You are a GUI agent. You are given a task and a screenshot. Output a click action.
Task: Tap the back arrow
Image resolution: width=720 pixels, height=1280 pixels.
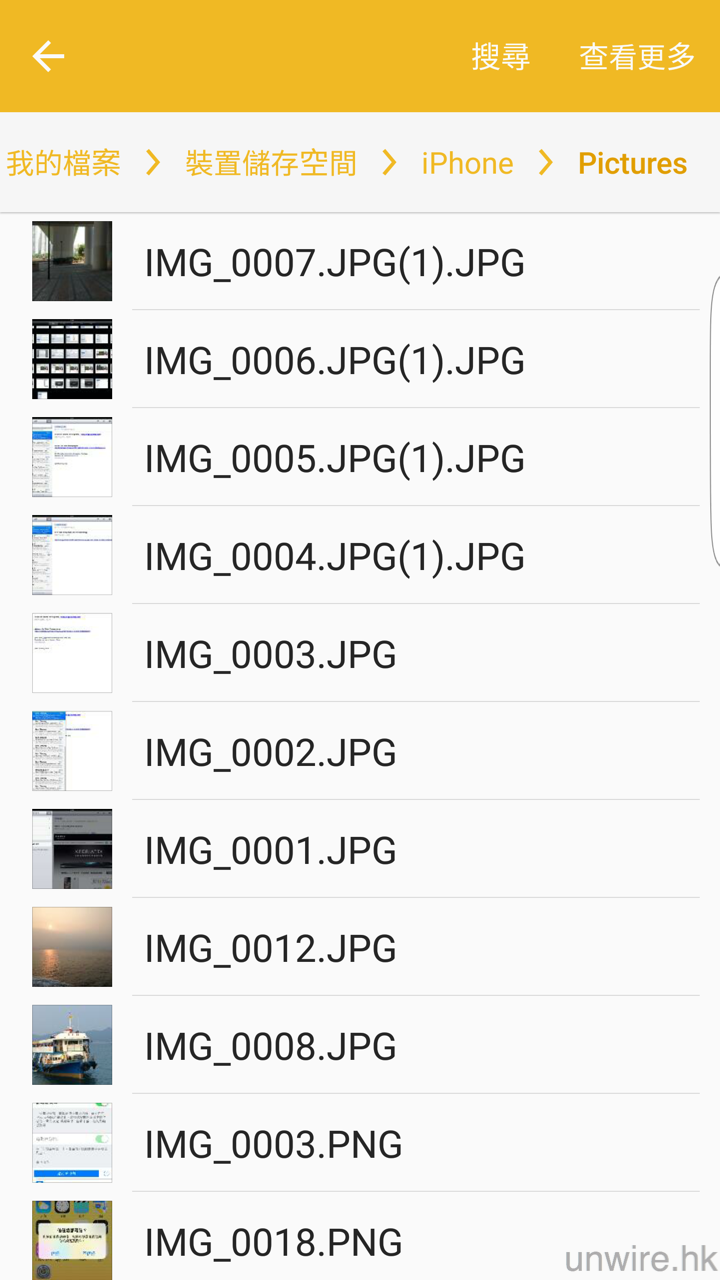pyautogui.click(x=48, y=56)
